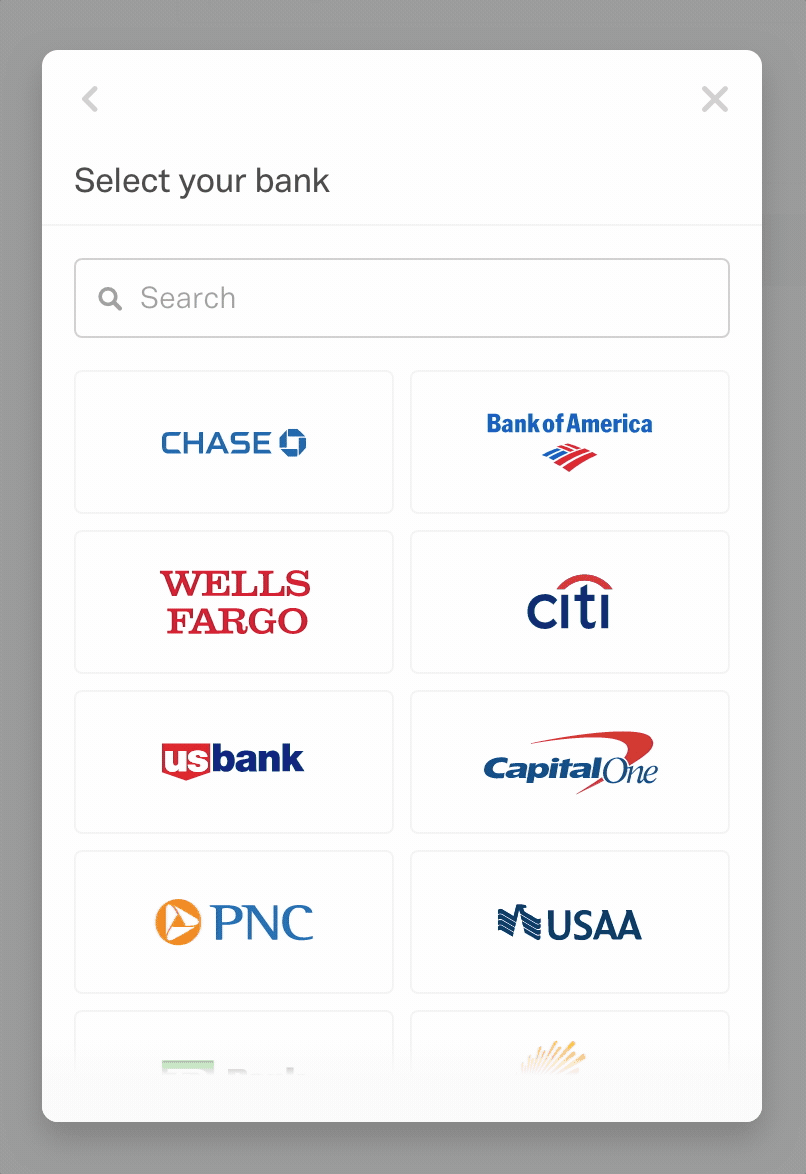Go back with the left arrow
The width and height of the screenshot is (806, 1174).
[x=90, y=99]
